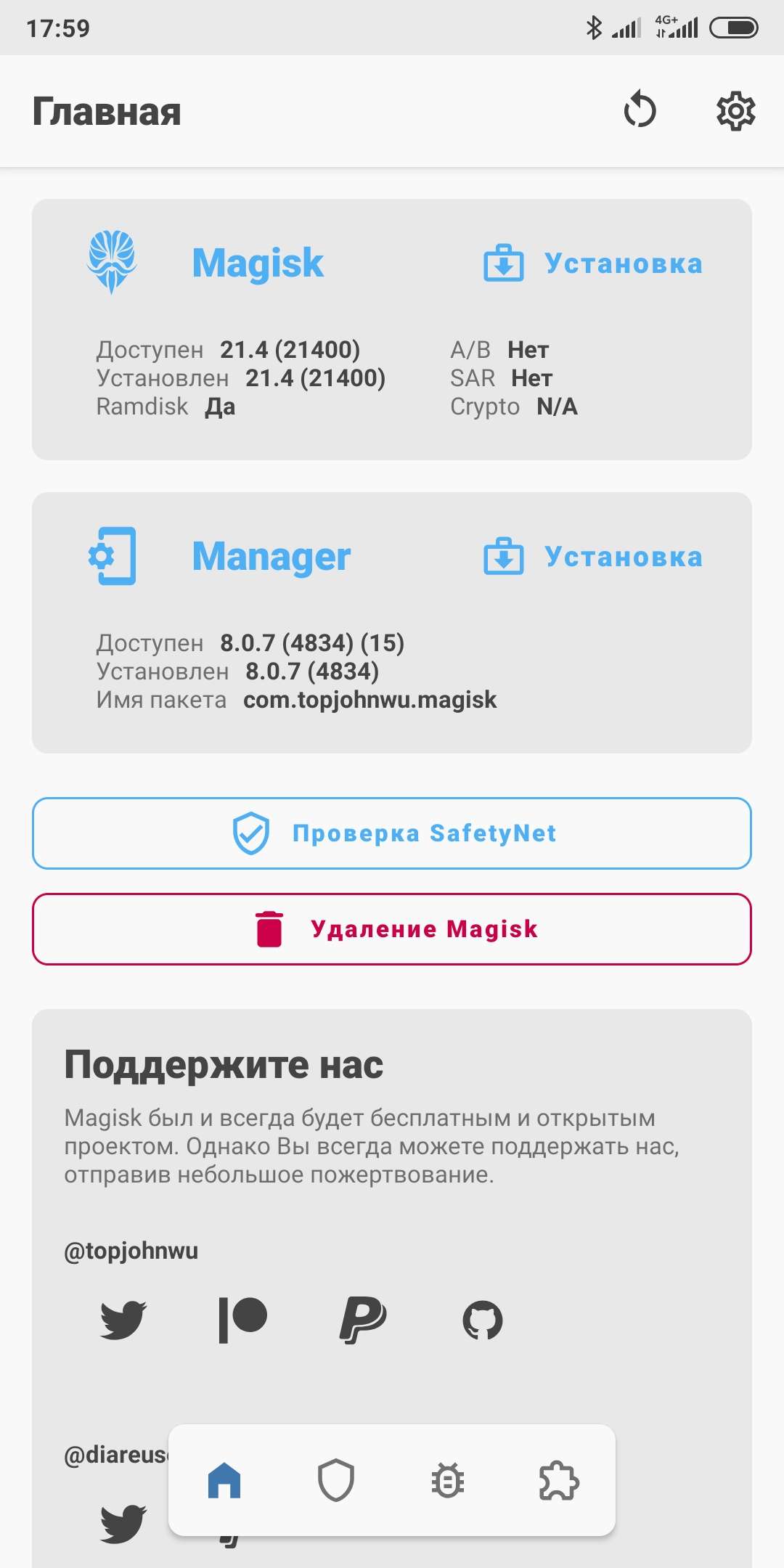Tap the reboot icon in the top bar
The height and width of the screenshot is (1568, 784).
tap(640, 111)
